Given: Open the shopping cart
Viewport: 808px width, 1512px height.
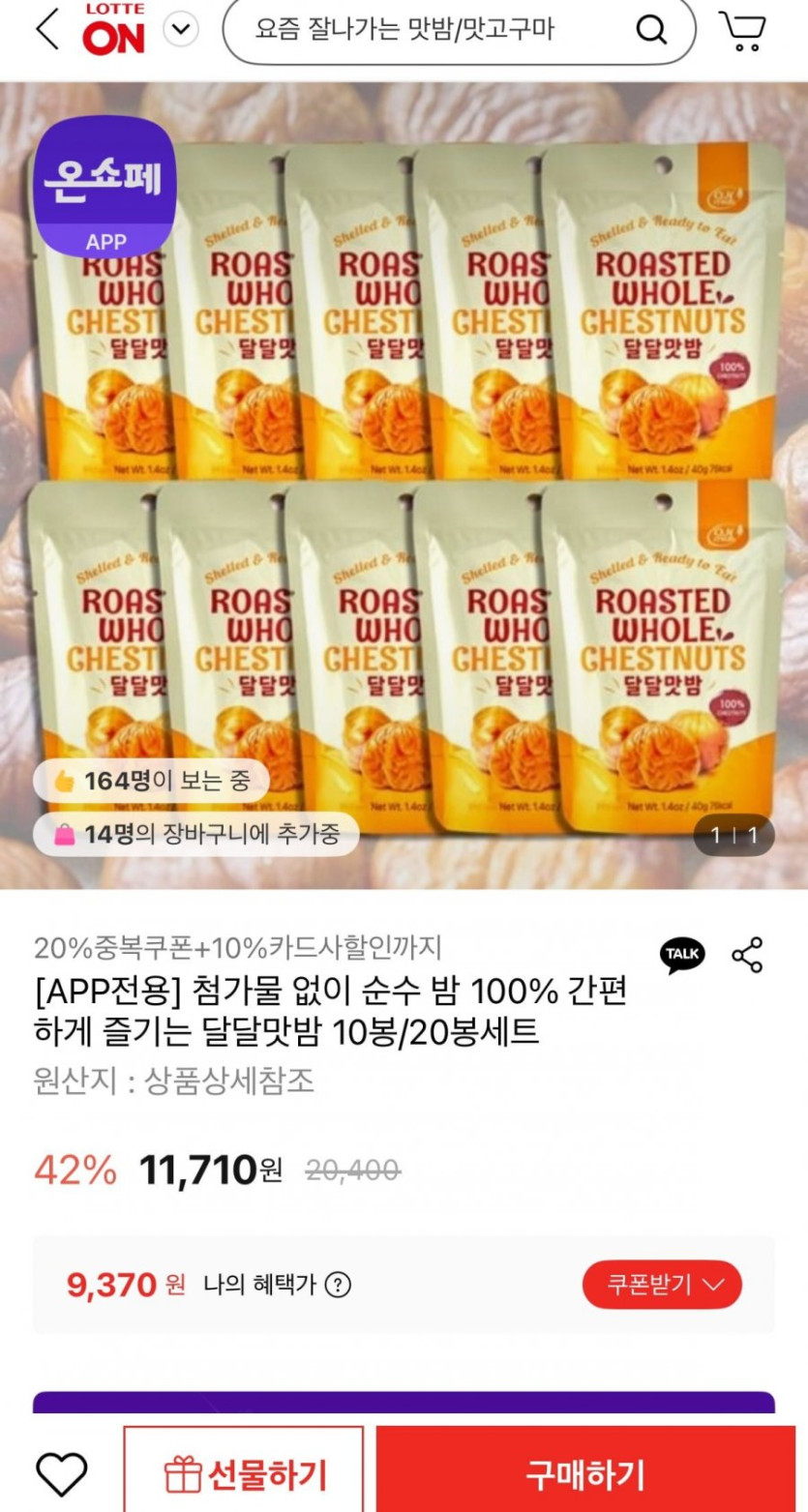Looking at the screenshot, I should point(743,31).
